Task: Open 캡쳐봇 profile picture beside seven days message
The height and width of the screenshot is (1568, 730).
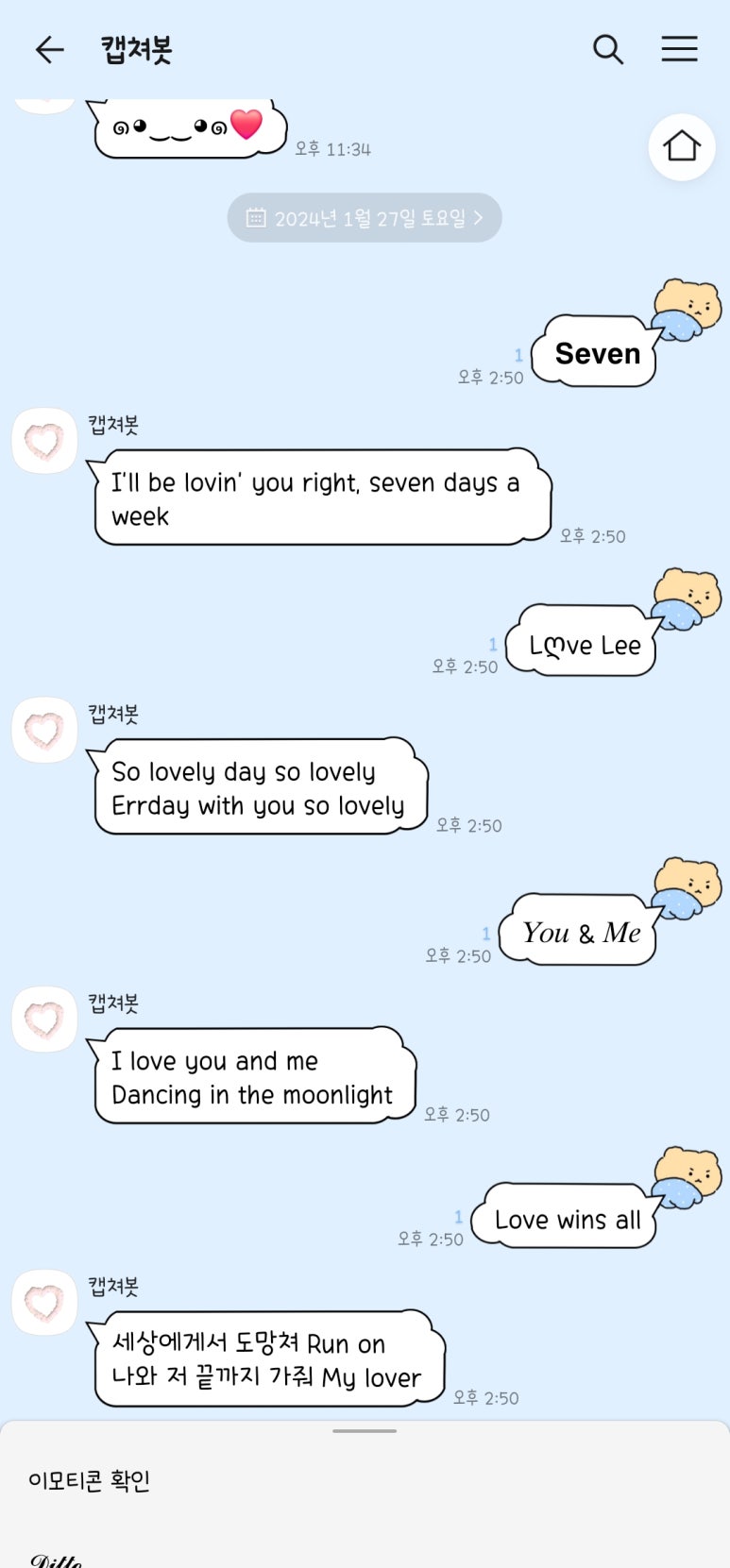Action: click(x=44, y=441)
